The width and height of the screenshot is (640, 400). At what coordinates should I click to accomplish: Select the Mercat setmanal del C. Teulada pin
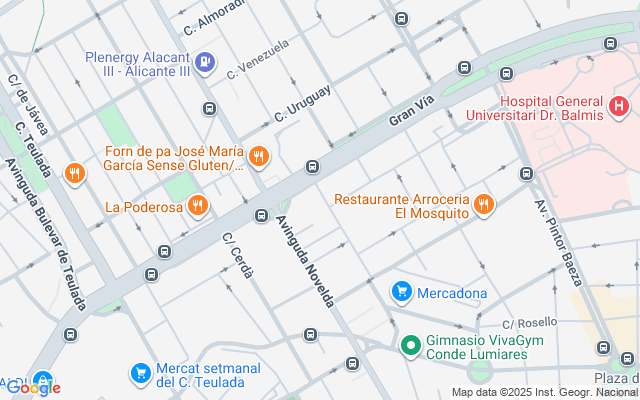141,374
